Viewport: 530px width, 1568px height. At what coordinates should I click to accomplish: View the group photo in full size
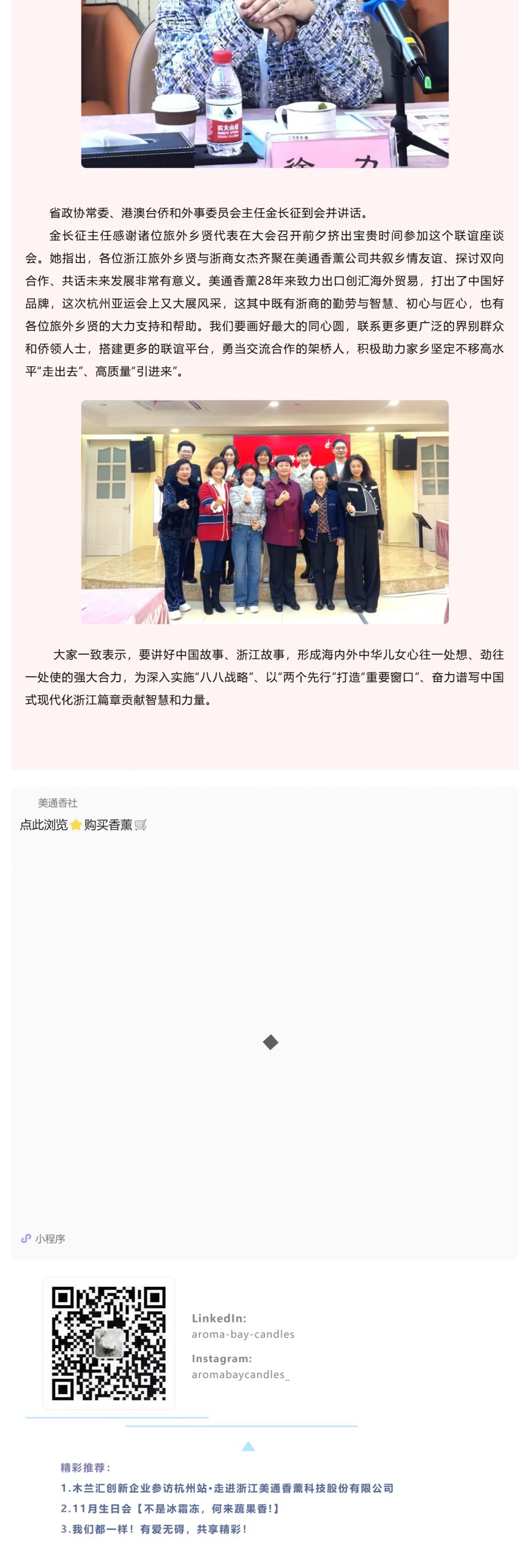point(264,511)
